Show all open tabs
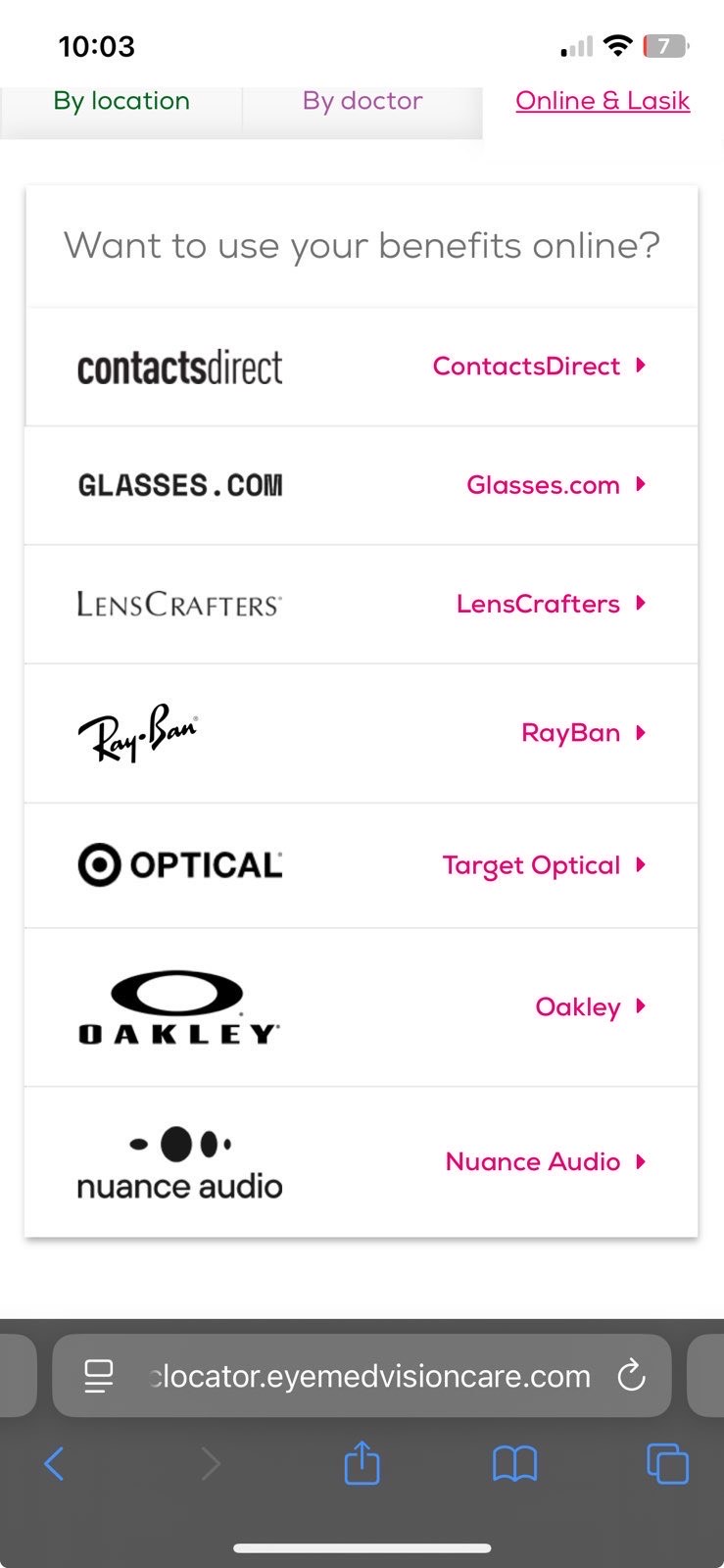This screenshot has height=1568, width=724. pos(667,1464)
